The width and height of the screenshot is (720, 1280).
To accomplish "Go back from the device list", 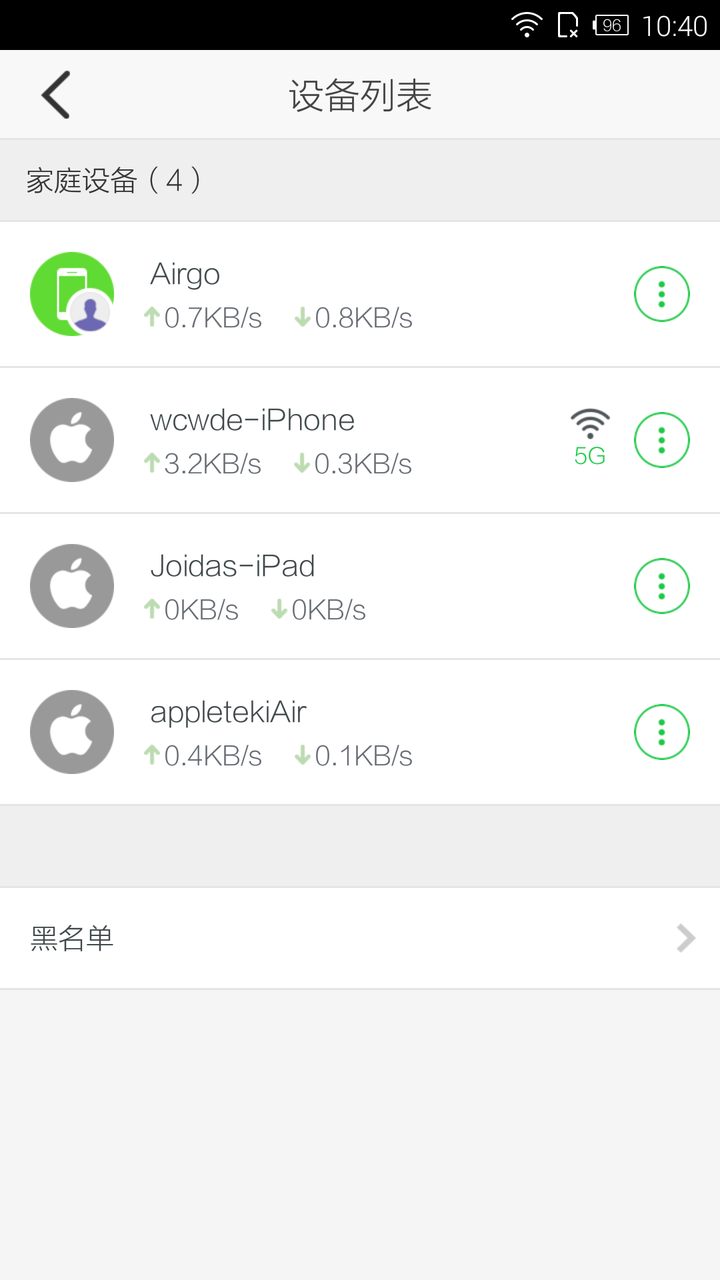I will click(56, 95).
